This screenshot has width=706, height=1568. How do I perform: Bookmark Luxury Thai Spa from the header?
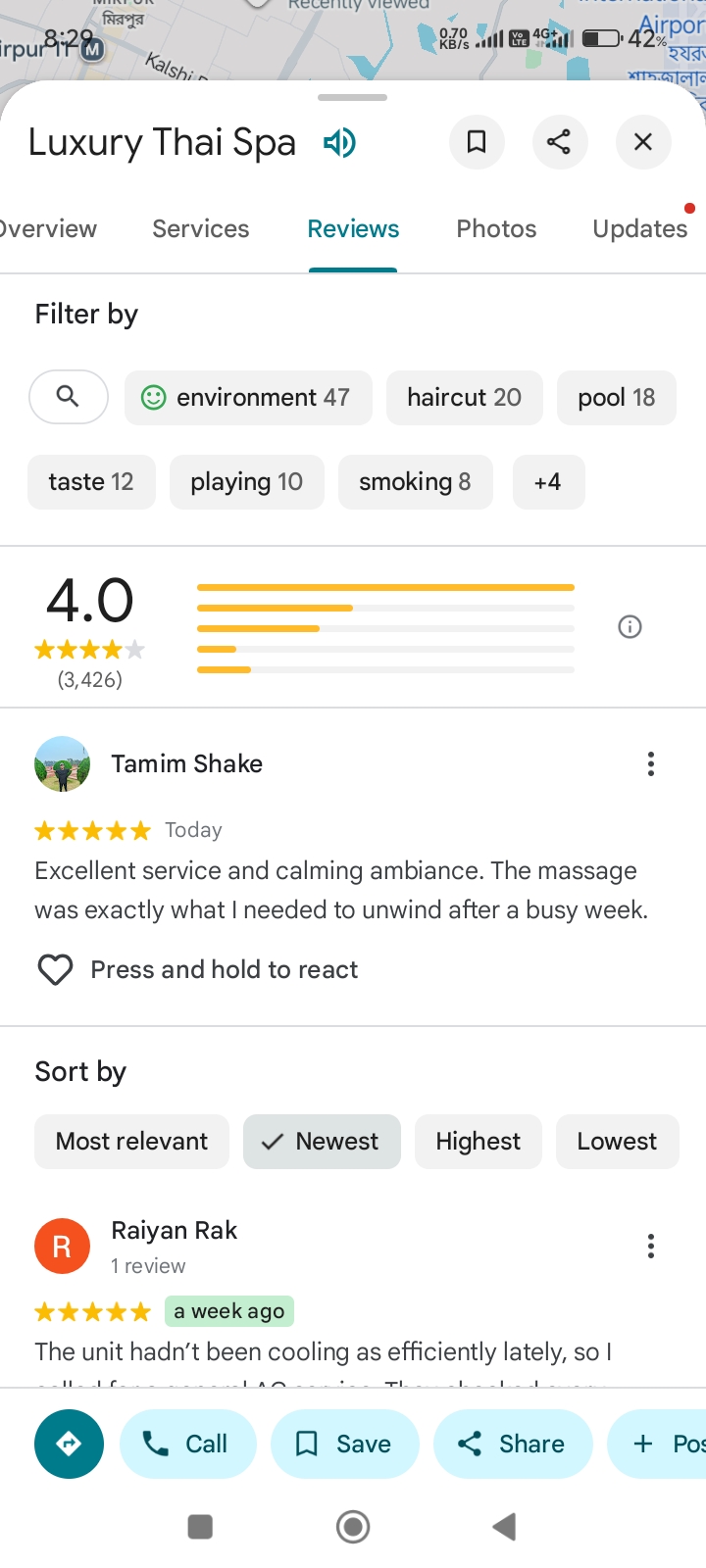point(477,142)
